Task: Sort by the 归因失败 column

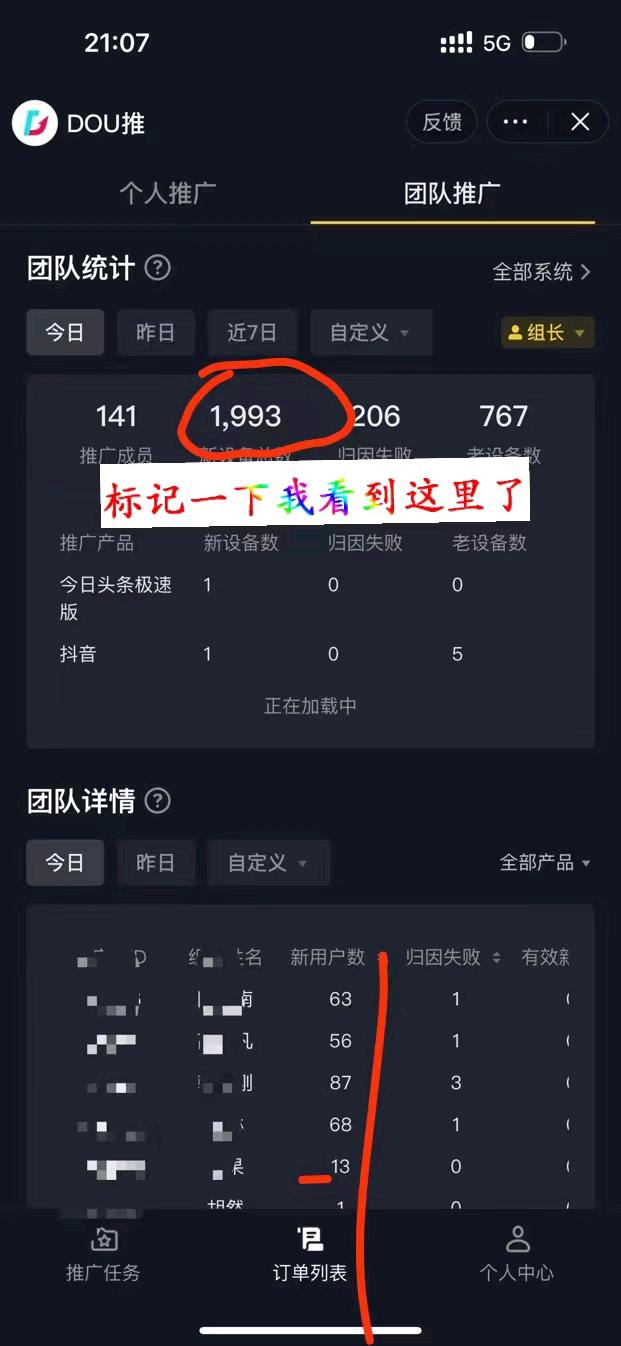Action: (x=452, y=957)
